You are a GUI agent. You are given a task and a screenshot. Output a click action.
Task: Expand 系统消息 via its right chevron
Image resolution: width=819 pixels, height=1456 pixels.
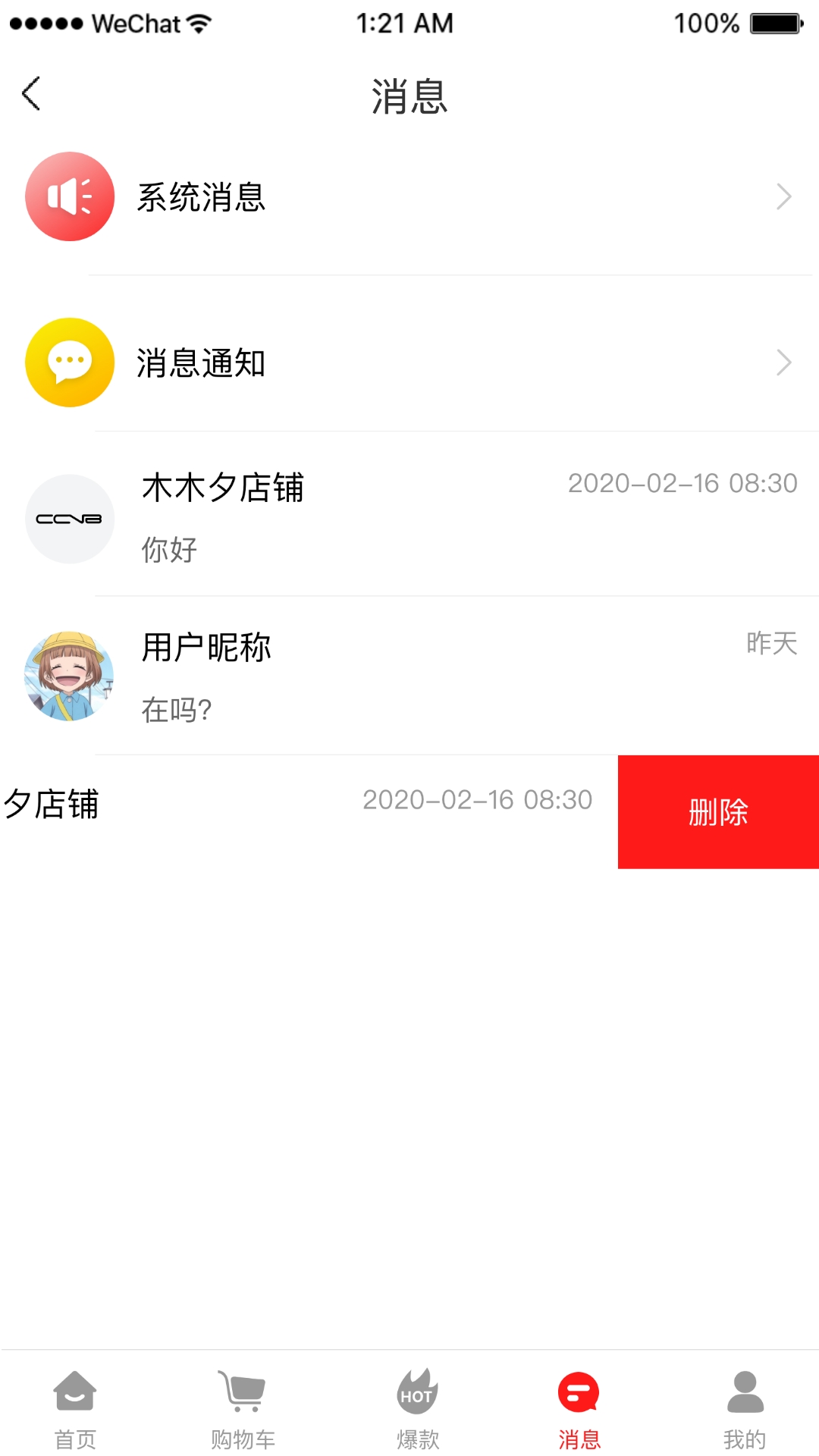785,197
